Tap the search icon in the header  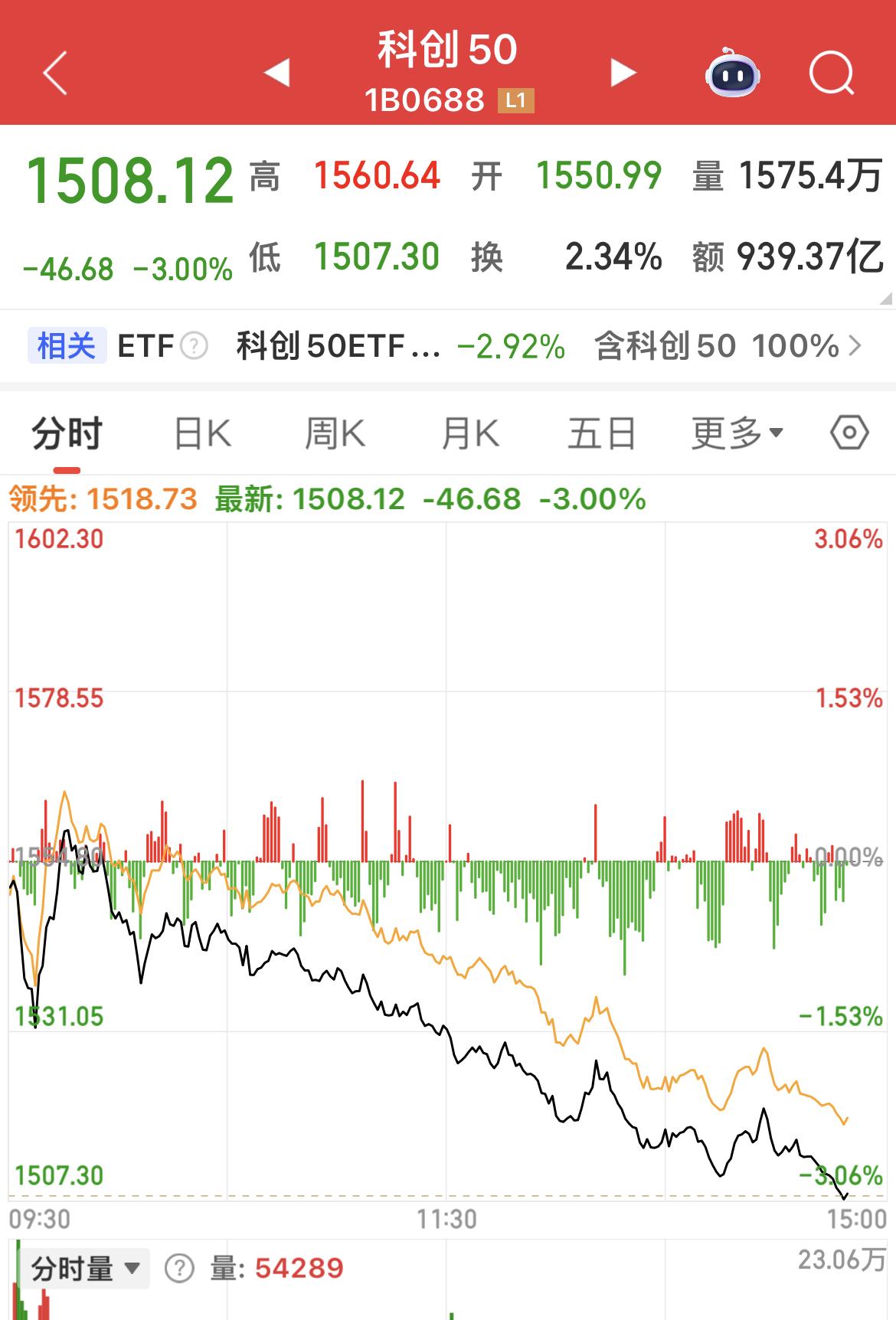click(832, 72)
